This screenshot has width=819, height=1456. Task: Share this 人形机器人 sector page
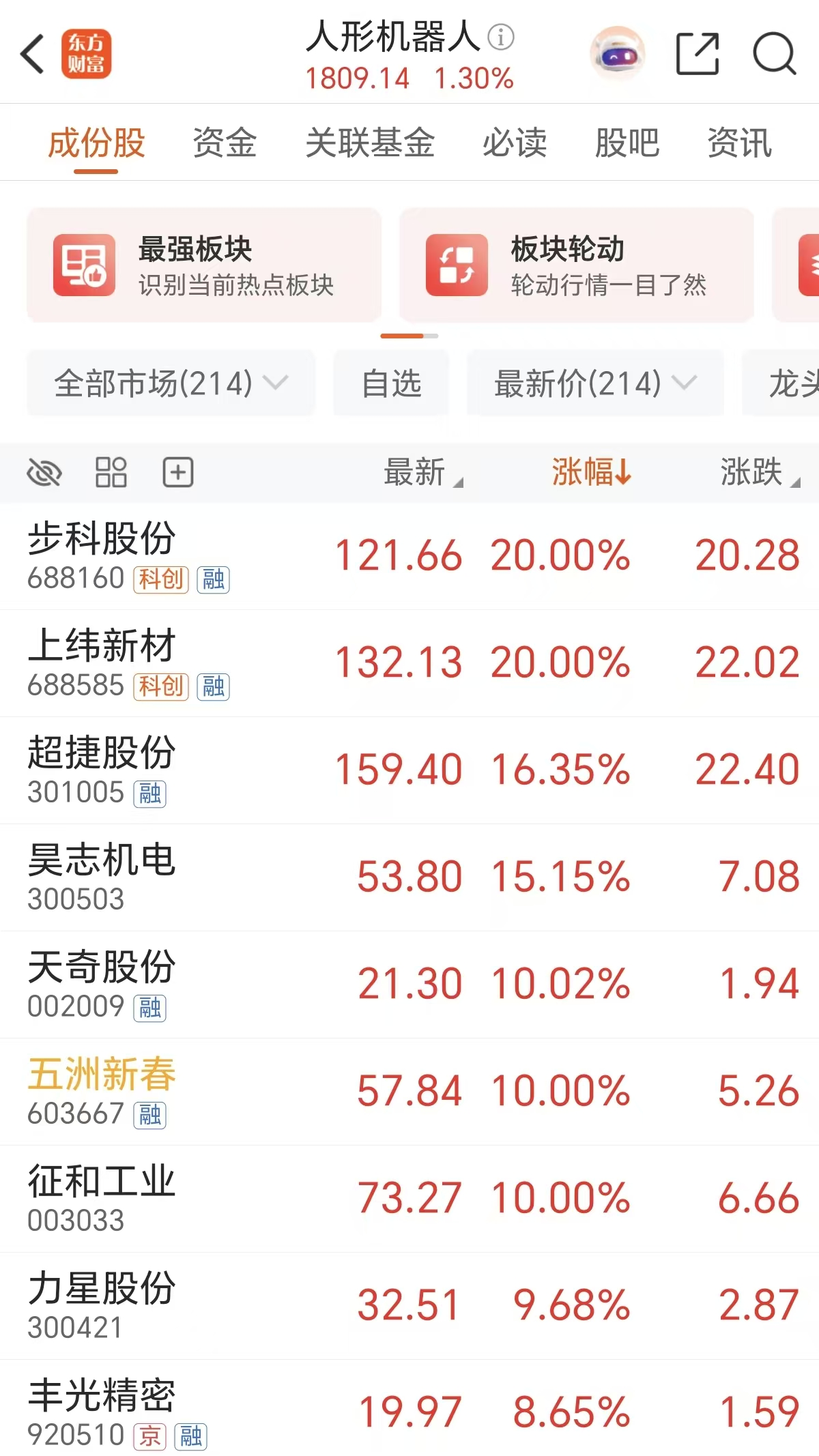(x=698, y=54)
